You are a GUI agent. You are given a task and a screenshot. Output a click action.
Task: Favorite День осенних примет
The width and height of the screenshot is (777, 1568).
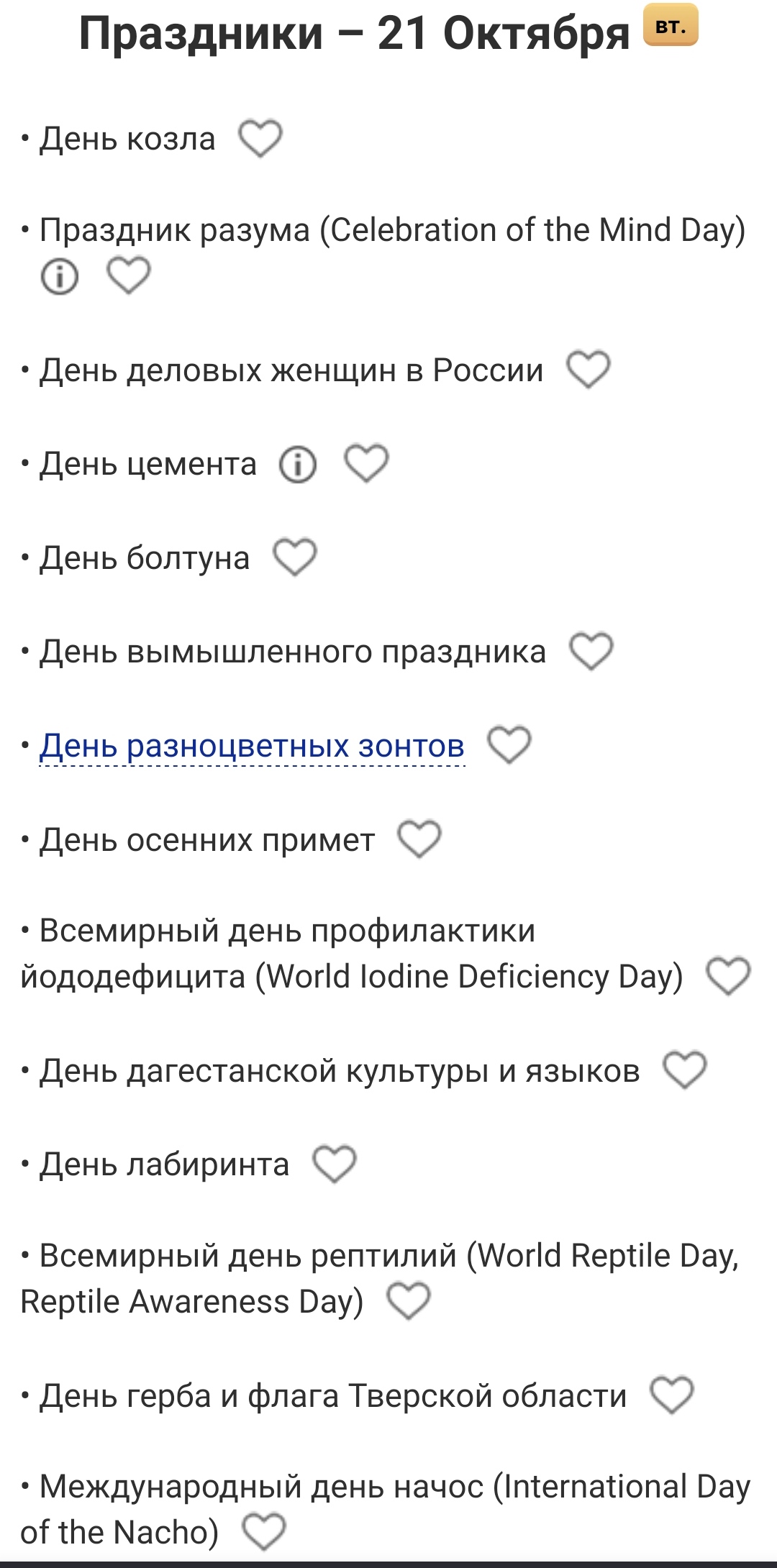[419, 839]
